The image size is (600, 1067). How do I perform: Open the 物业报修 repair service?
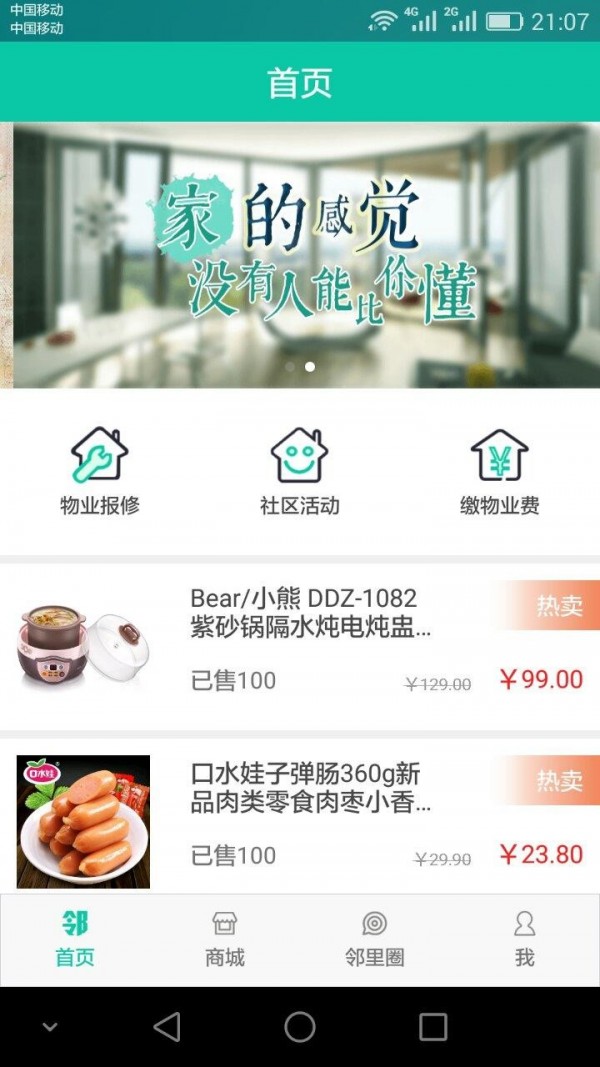[100, 470]
